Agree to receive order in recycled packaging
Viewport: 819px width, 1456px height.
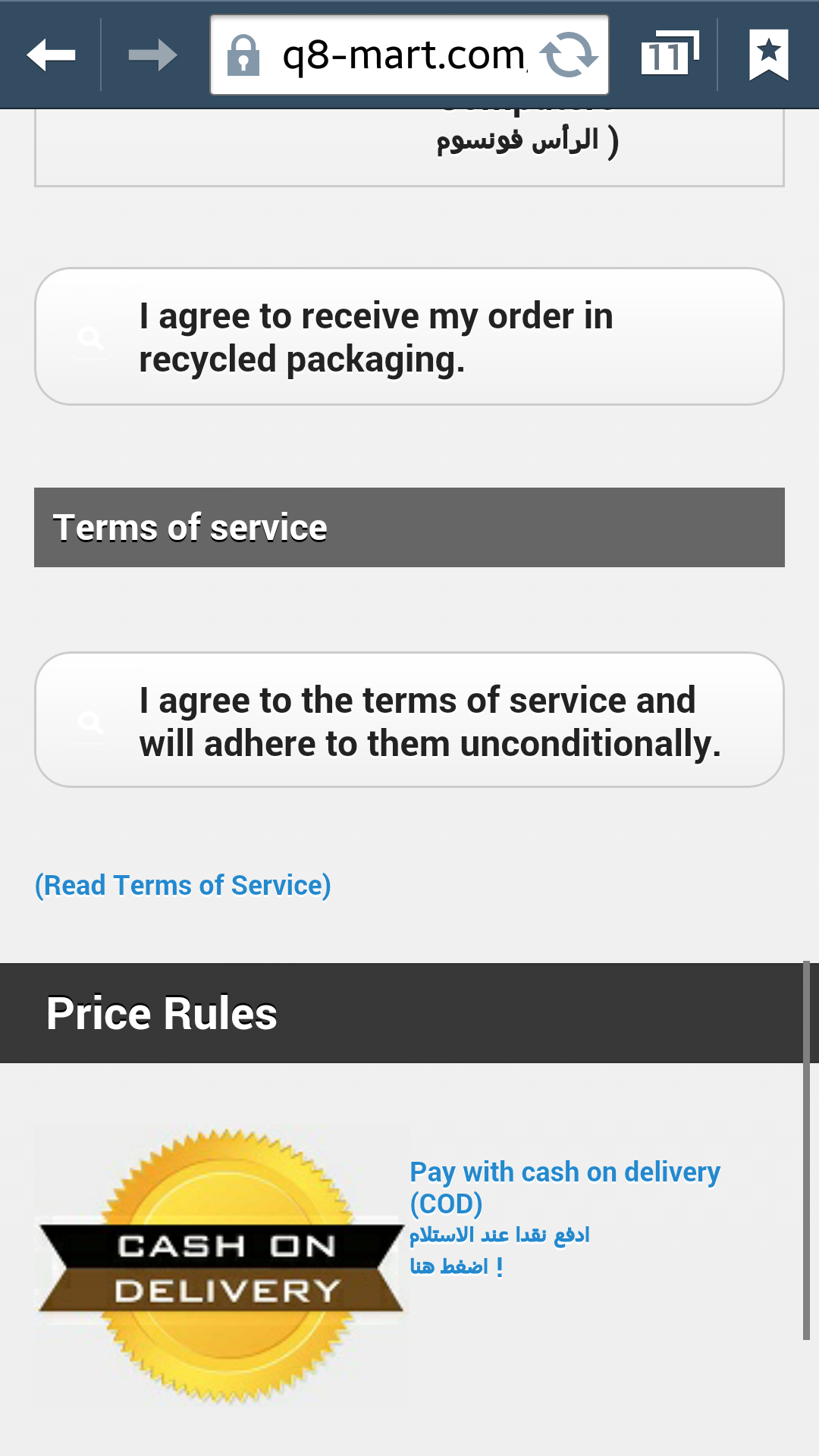point(409,336)
